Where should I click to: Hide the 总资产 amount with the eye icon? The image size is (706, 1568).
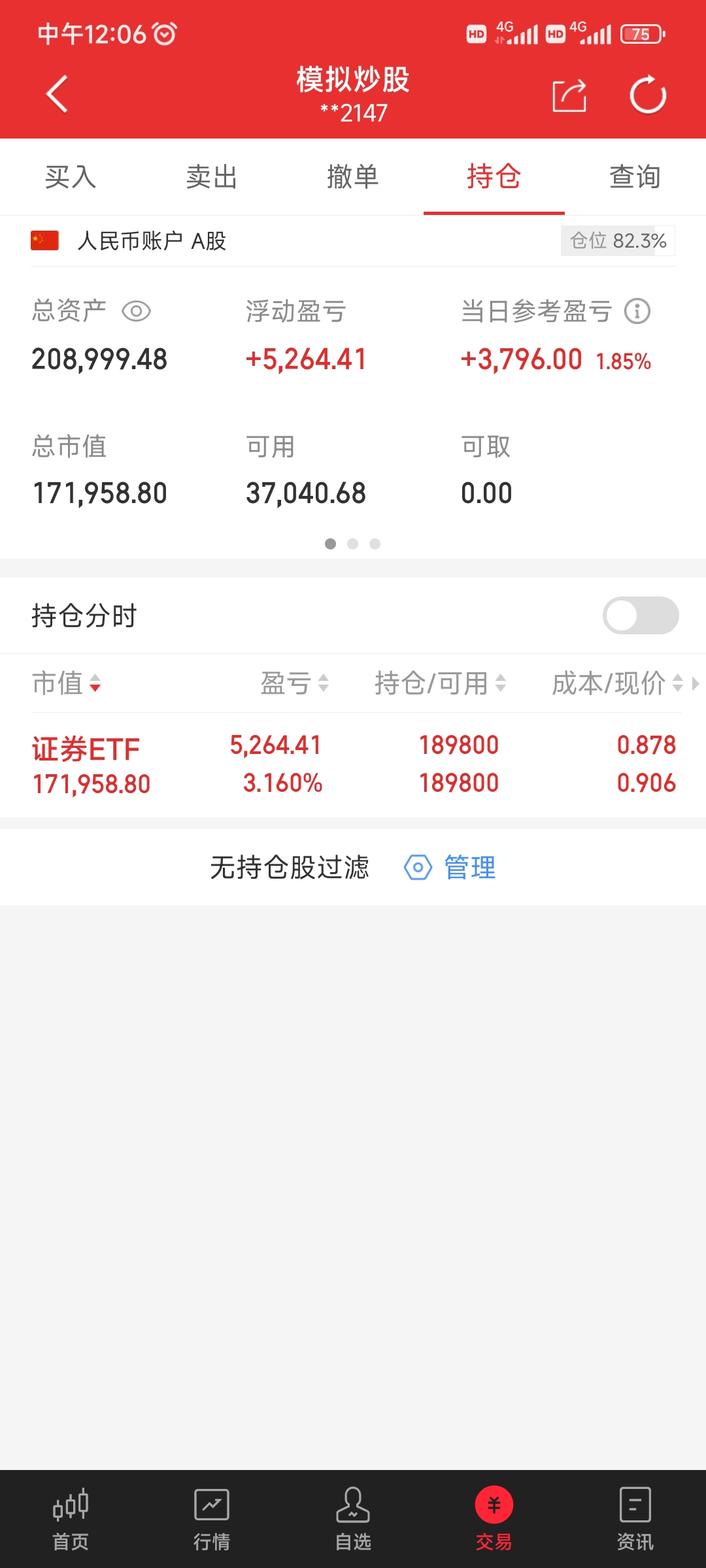137,312
